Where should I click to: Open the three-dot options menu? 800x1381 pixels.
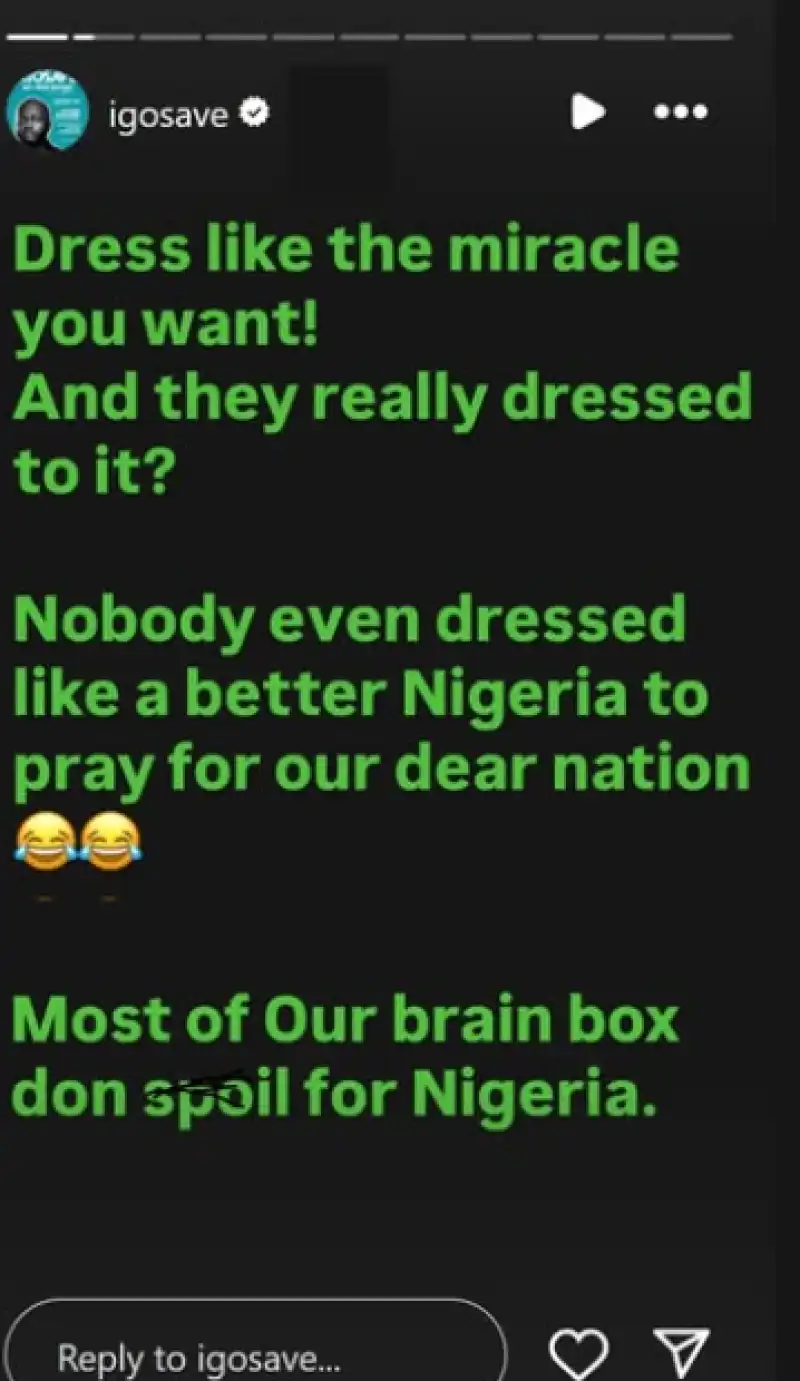(681, 112)
